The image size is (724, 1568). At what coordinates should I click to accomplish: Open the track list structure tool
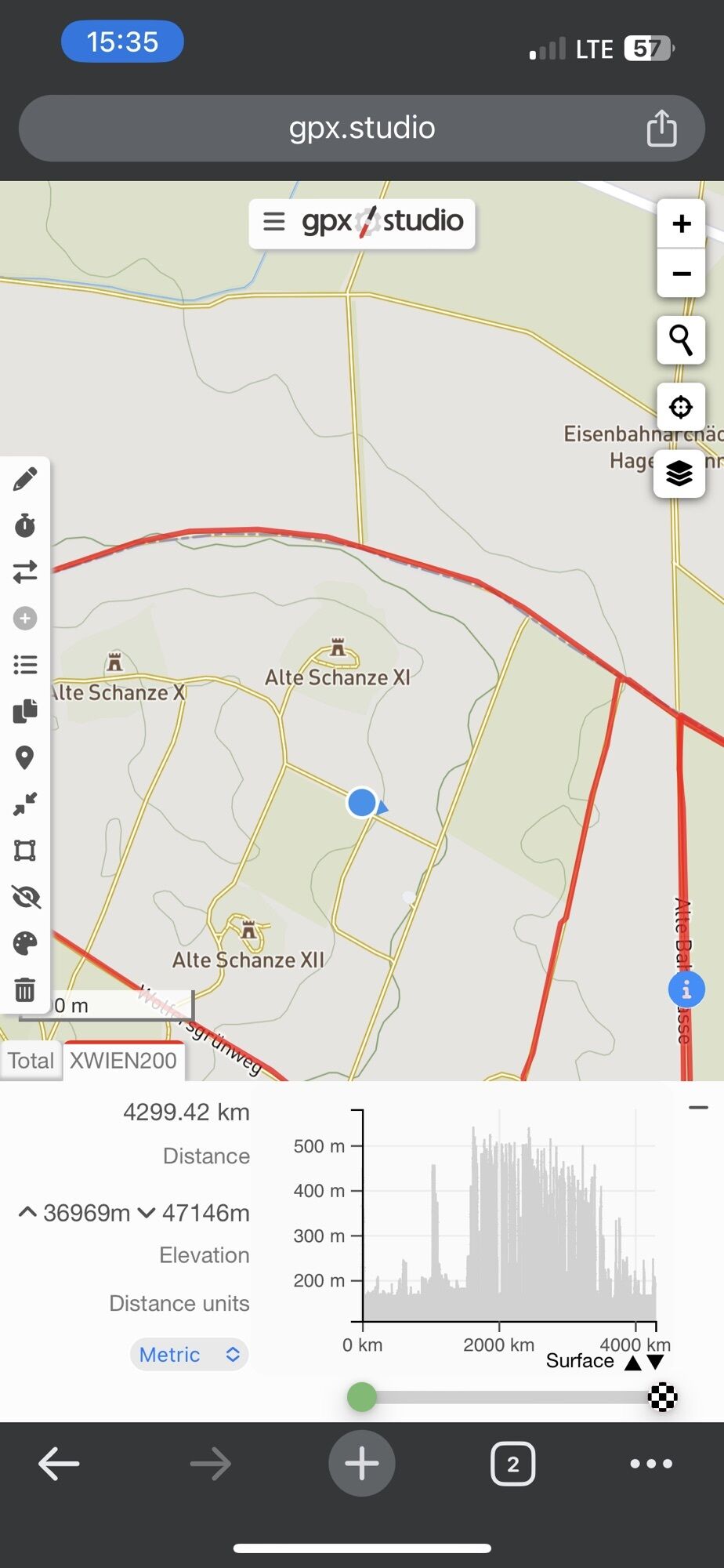(x=25, y=665)
